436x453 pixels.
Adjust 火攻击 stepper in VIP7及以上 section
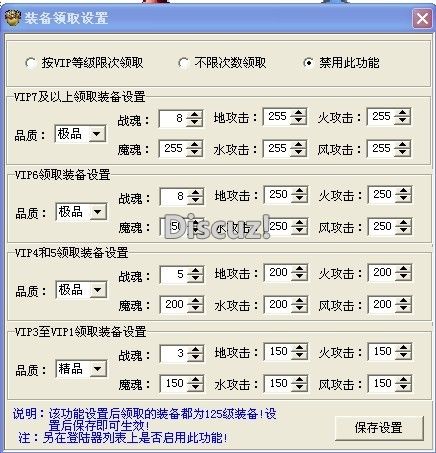pos(402,117)
